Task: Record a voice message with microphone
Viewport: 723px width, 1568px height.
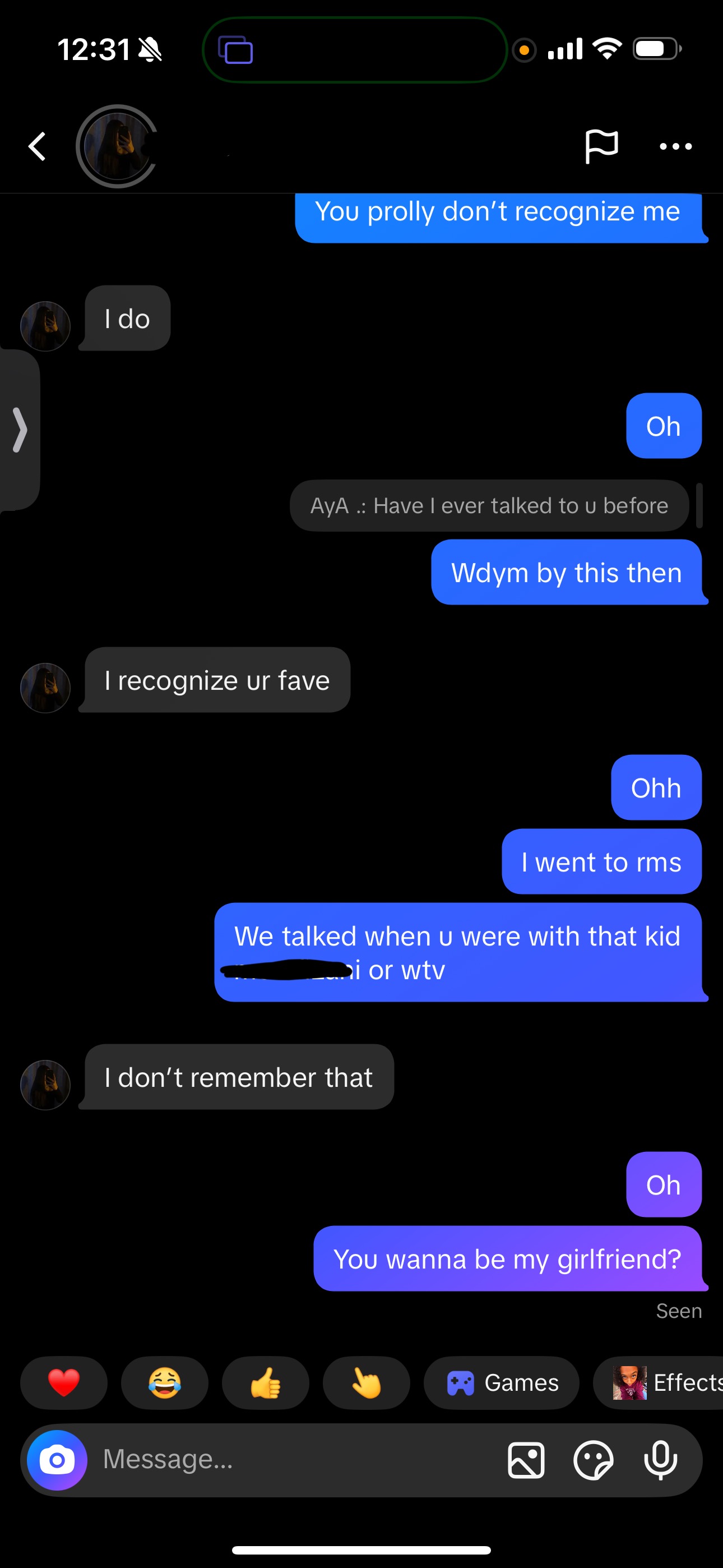Action: pos(660,1460)
